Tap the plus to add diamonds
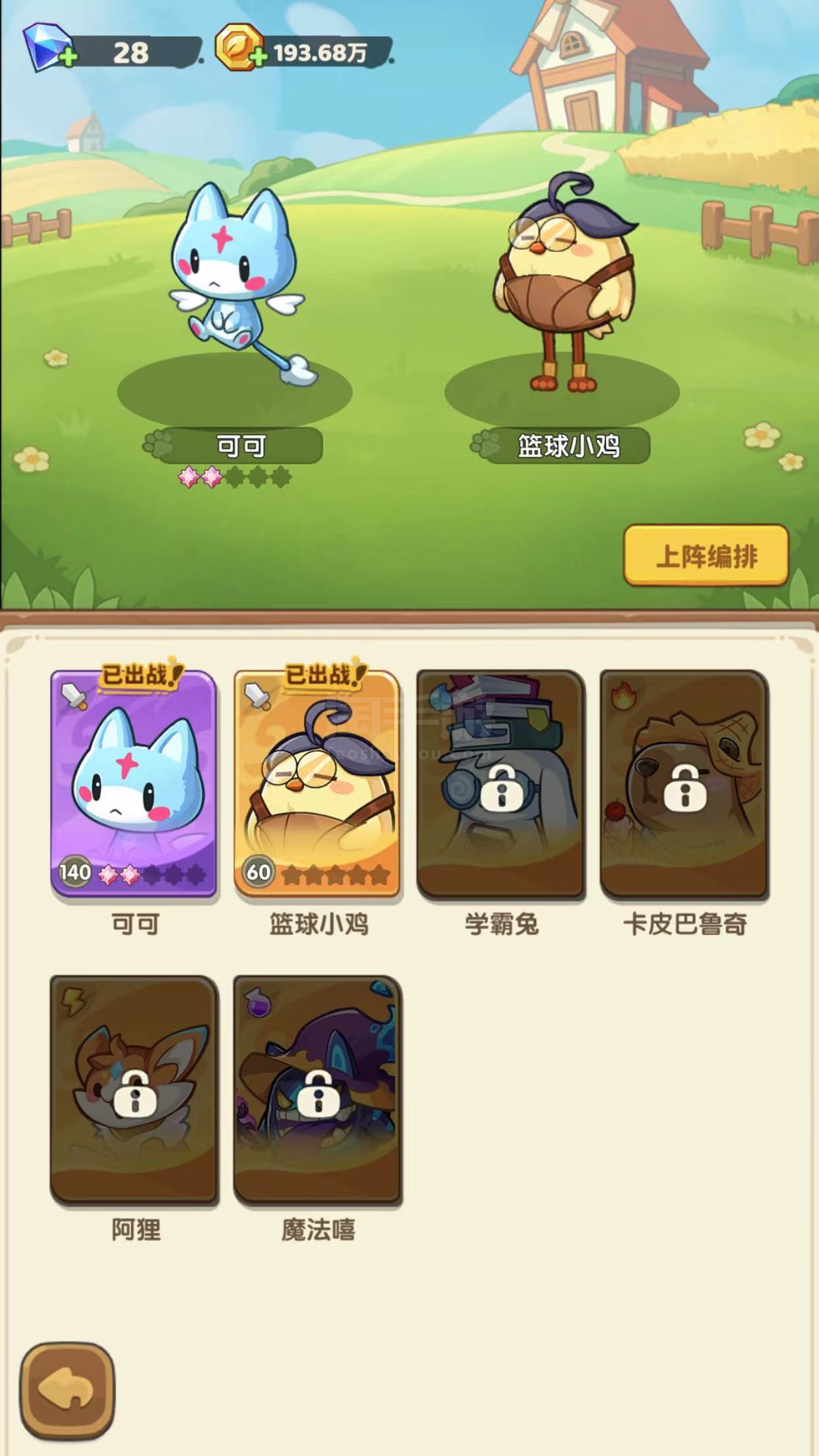 click(67, 57)
